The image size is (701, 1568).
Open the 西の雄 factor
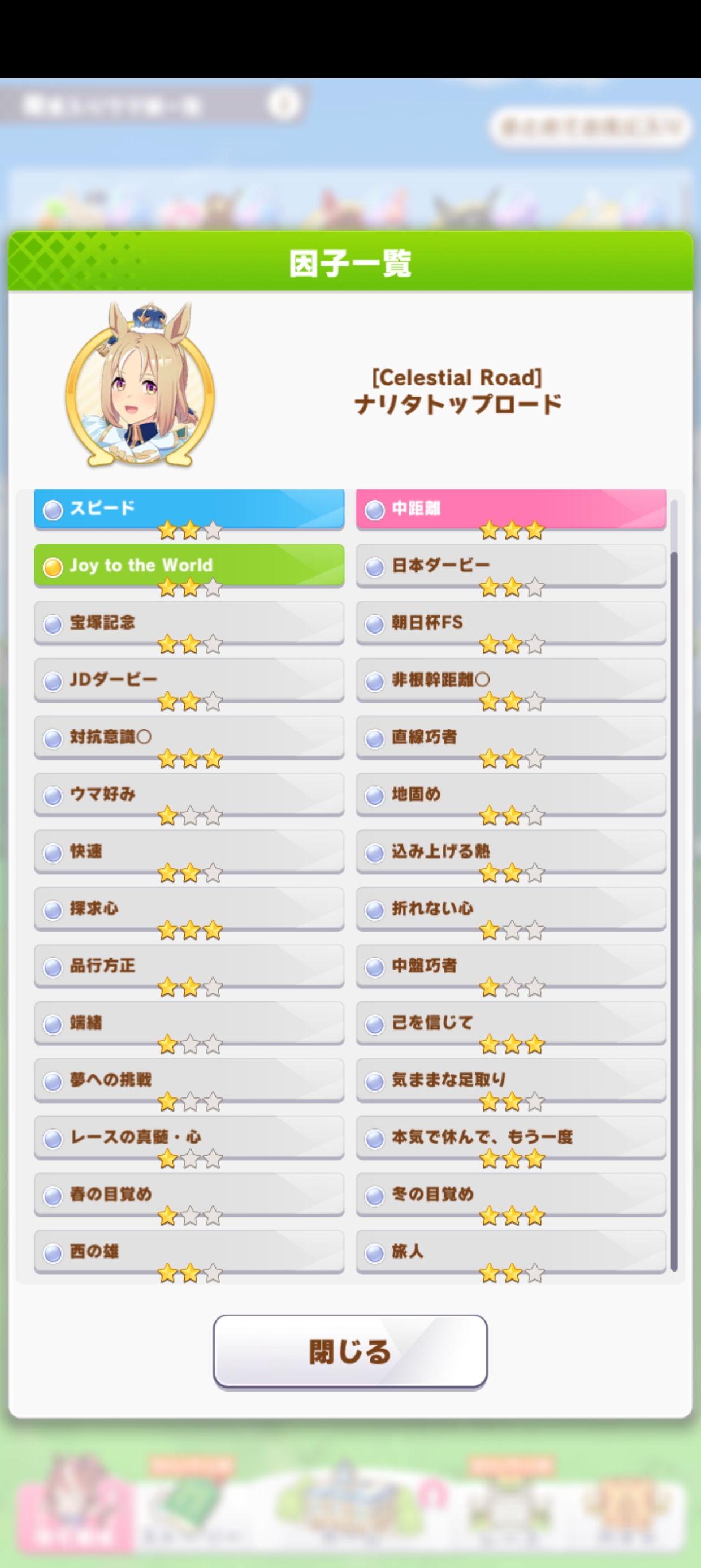pos(189,1251)
